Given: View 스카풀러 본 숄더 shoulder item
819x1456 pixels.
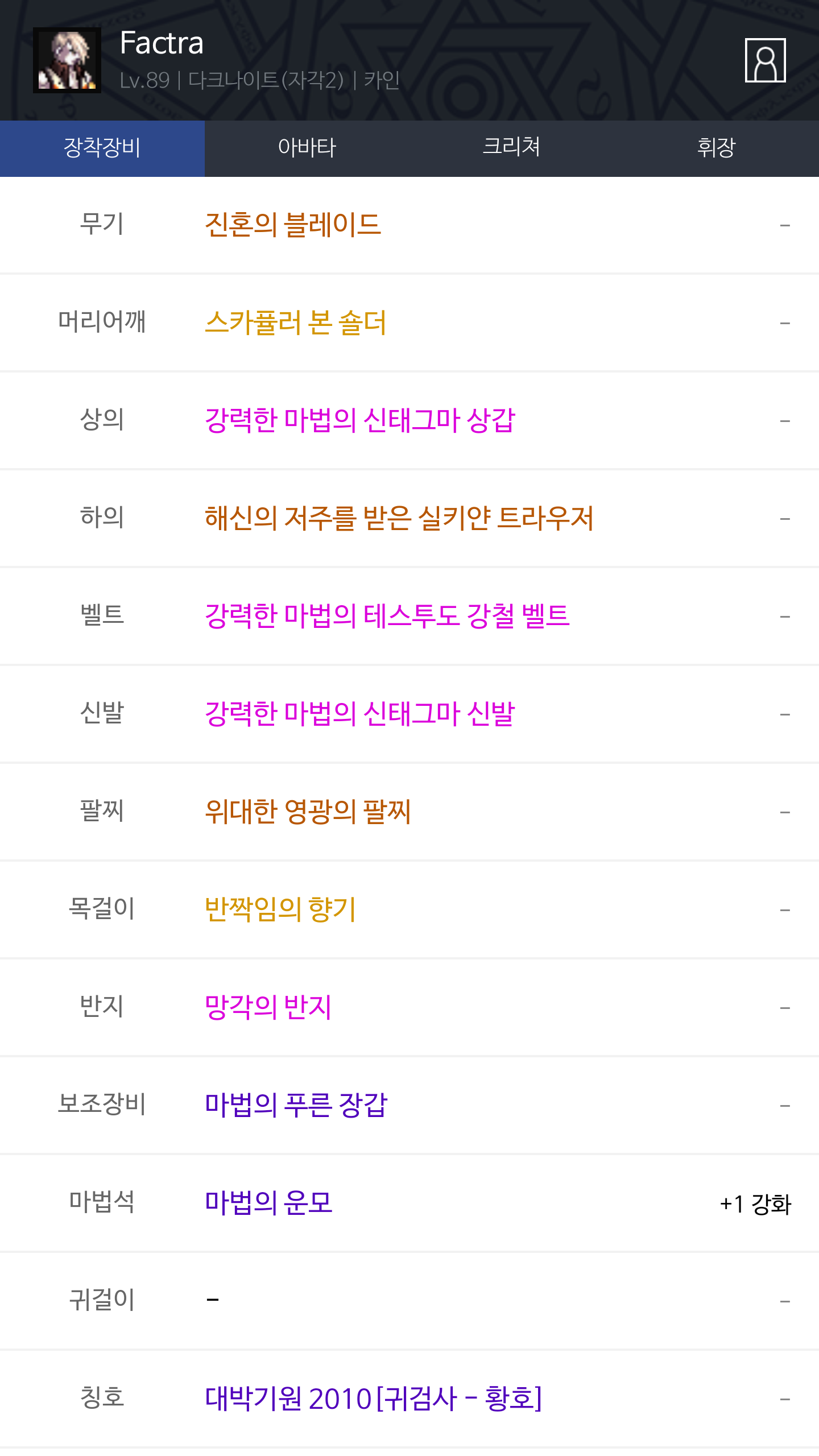Looking at the screenshot, I should (x=295, y=322).
